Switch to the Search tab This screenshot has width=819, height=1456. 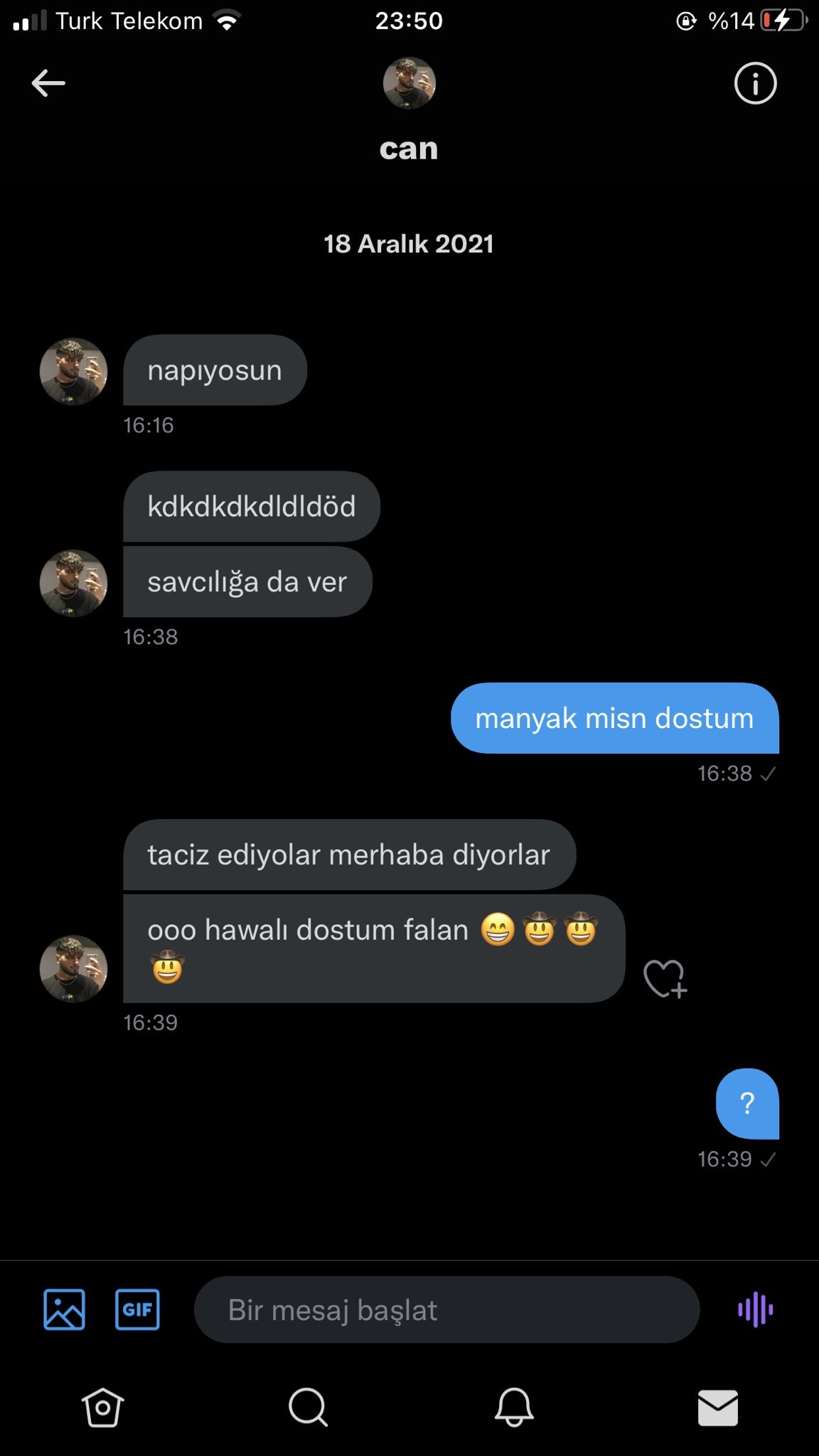[x=308, y=1407]
